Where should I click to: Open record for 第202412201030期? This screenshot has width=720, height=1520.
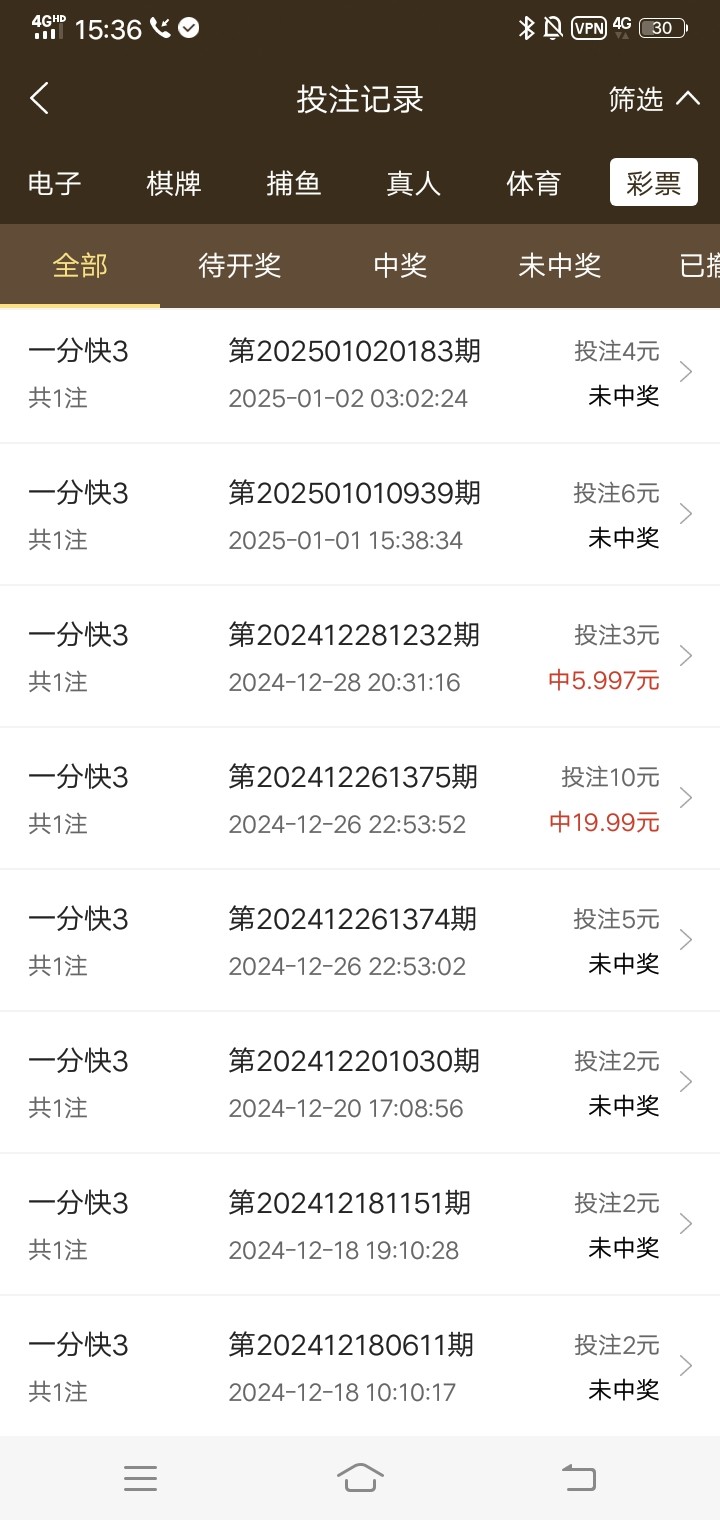coord(360,1083)
